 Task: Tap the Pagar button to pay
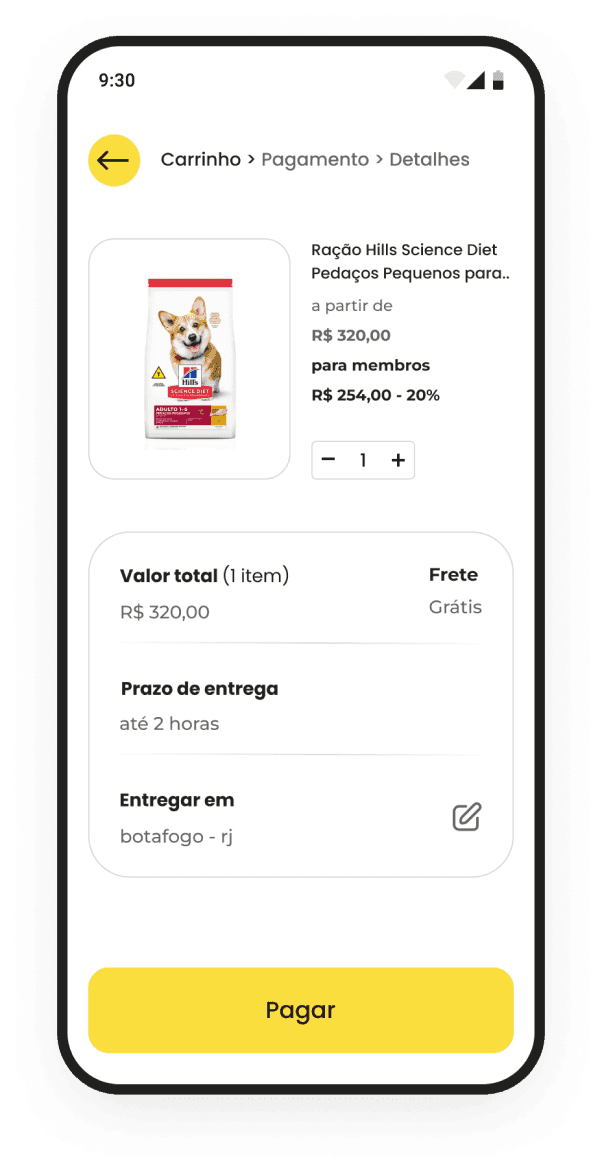[300, 1010]
